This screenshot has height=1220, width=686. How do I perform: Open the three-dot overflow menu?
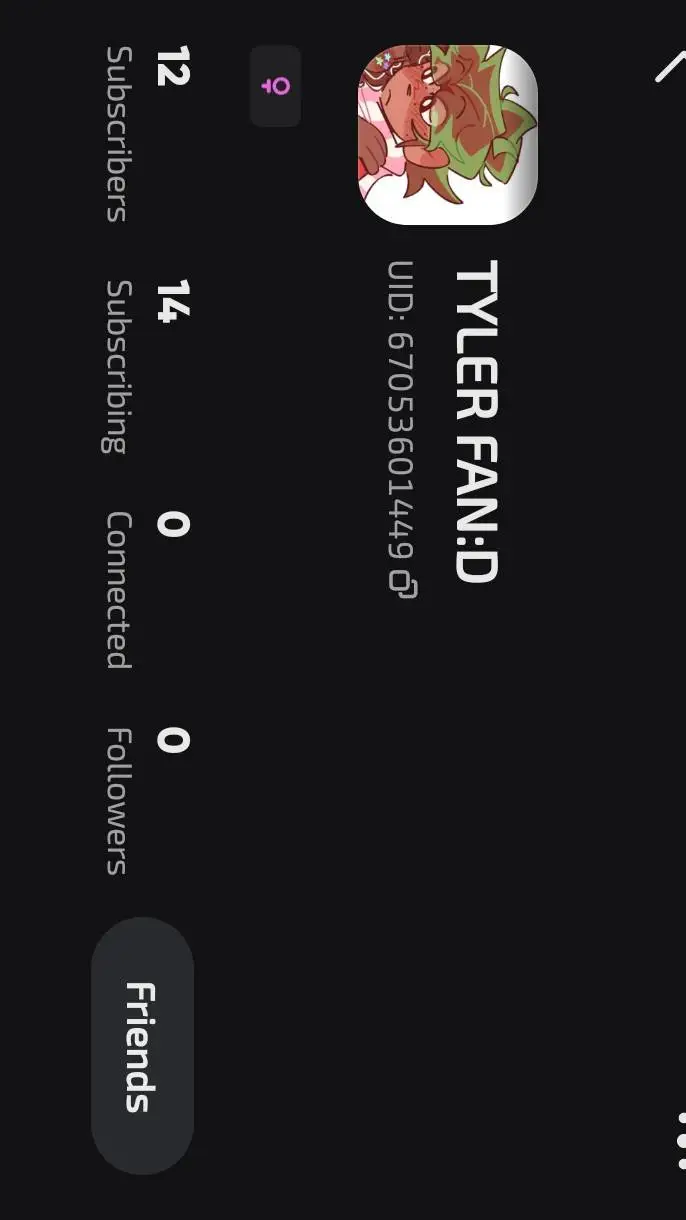(680, 1140)
